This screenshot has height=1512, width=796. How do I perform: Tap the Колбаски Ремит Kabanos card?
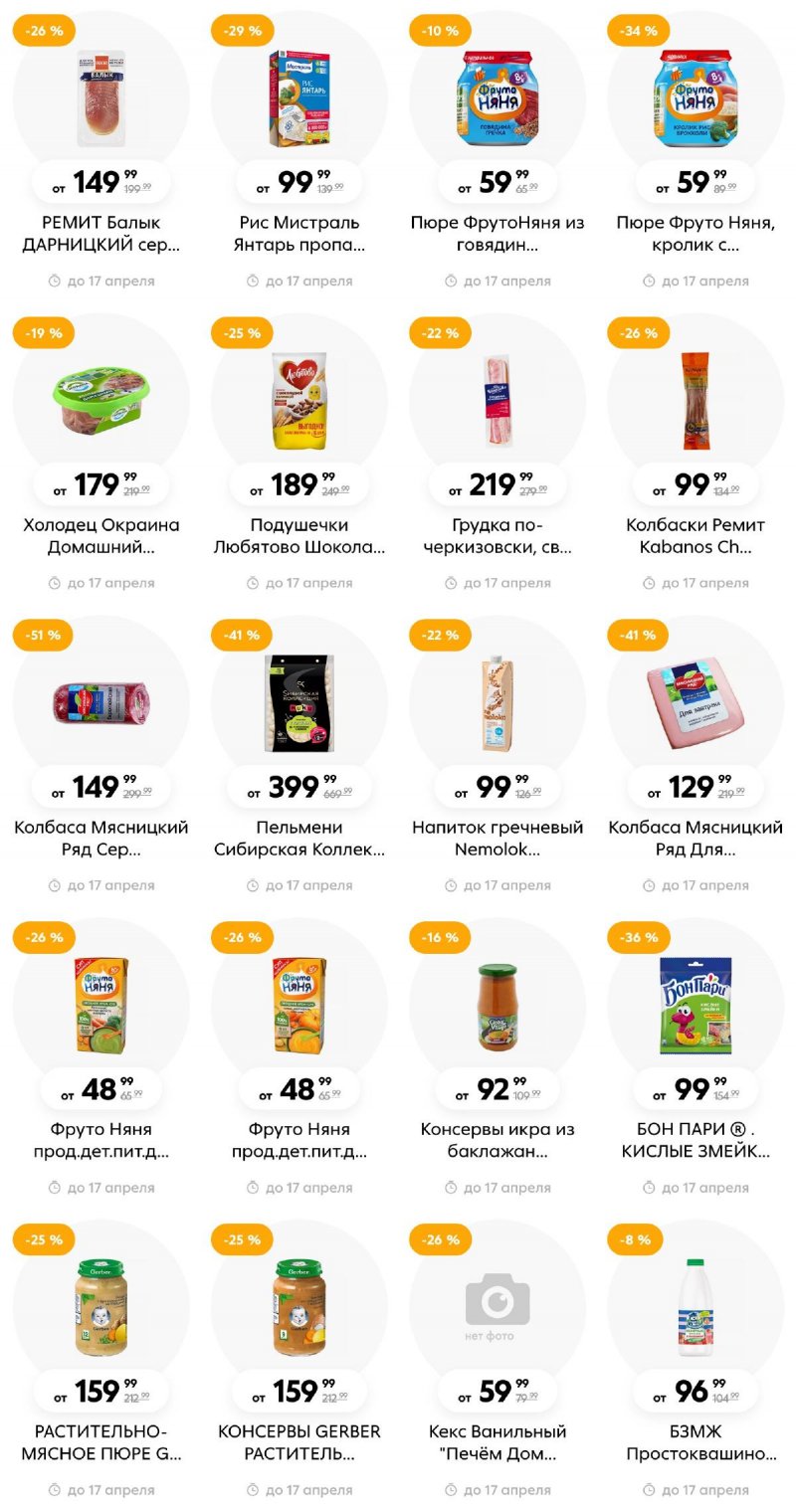pyautogui.click(x=696, y=402)
